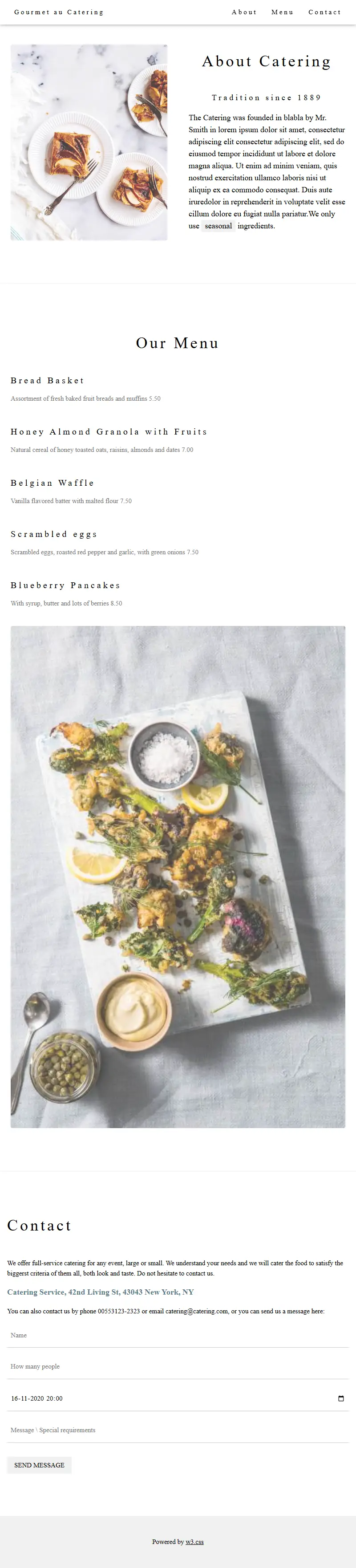Screen dimensions: 356x1568
Task: Open the calendar picker icon
Action: click(x=341, y=1398)
